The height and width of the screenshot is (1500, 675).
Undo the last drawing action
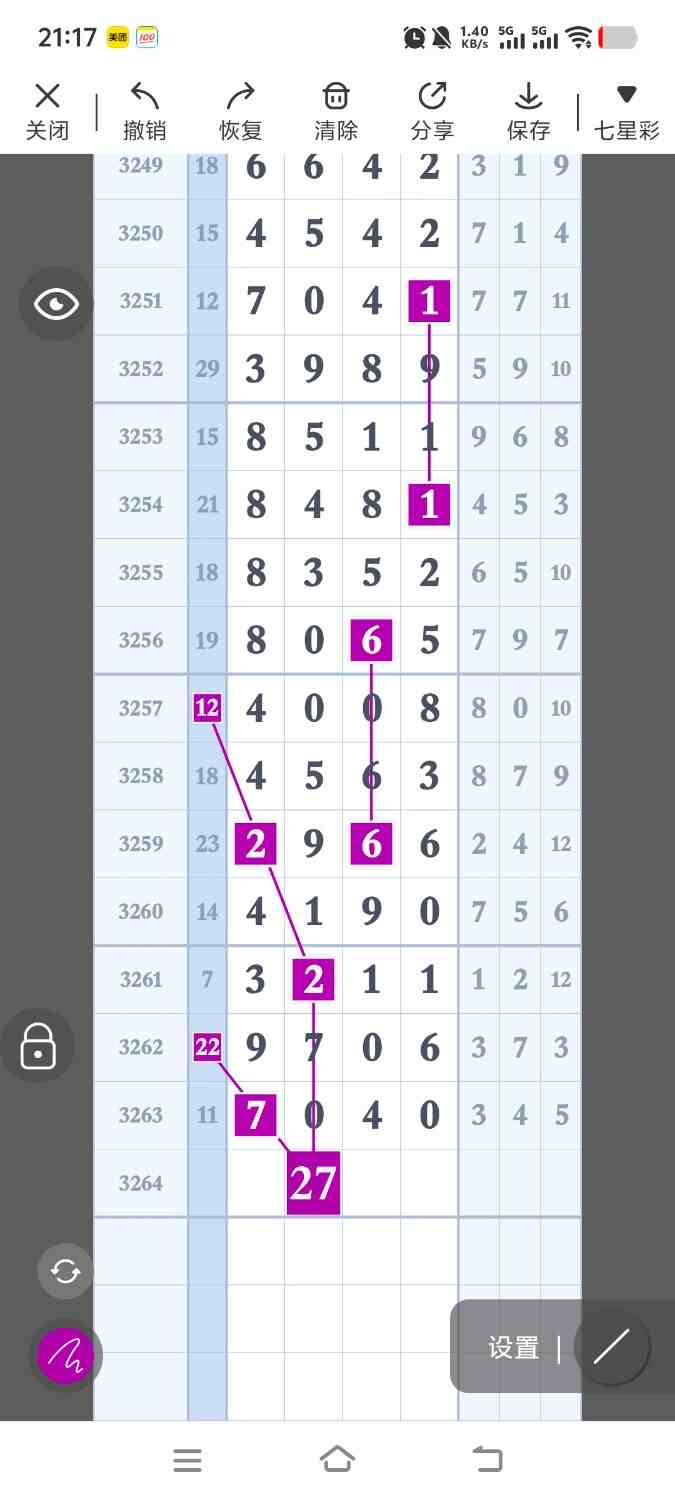[x=145, y=111]
